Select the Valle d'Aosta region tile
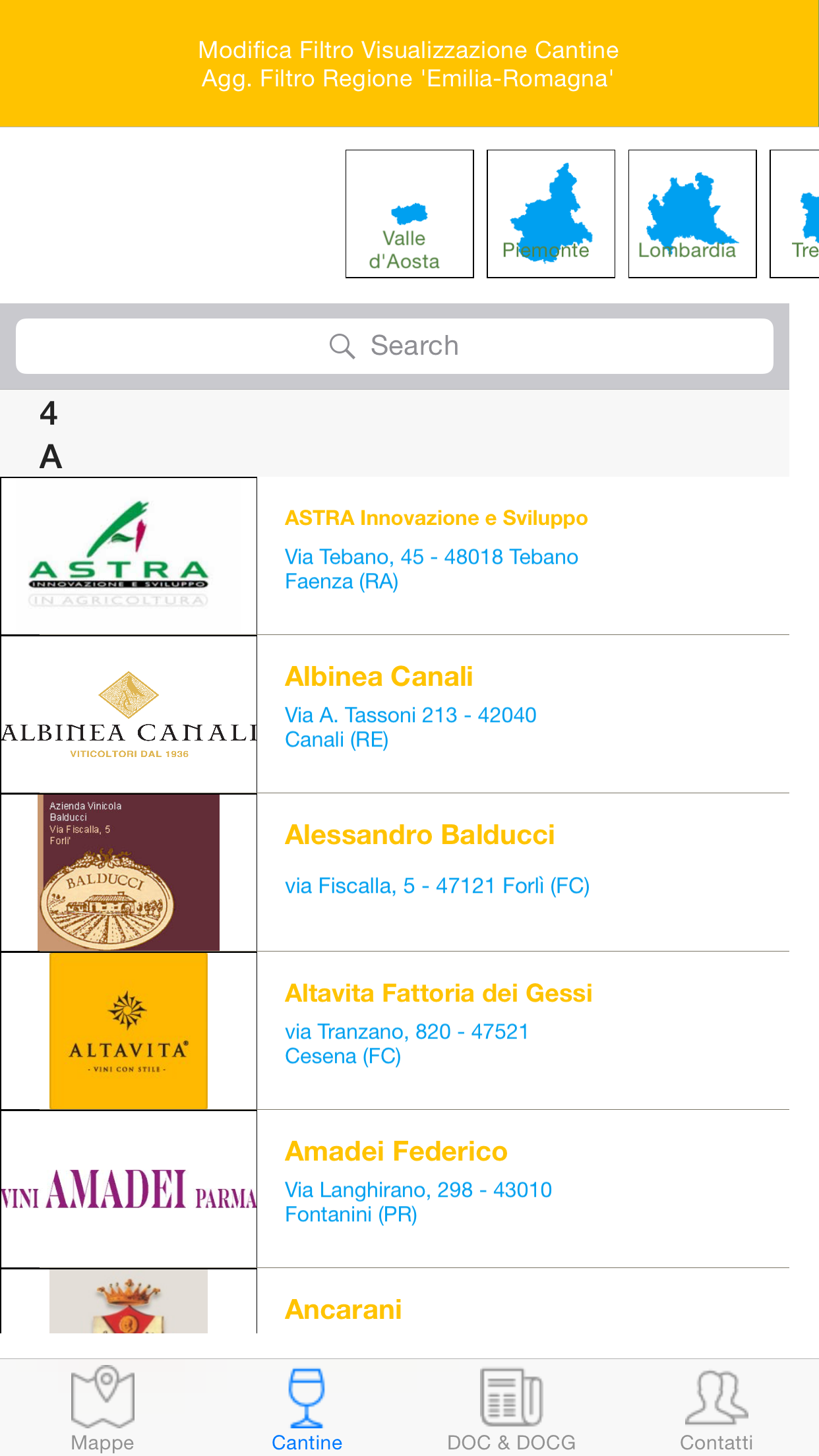The width and height of the screenshot is (819, 1456). point(409,214)
